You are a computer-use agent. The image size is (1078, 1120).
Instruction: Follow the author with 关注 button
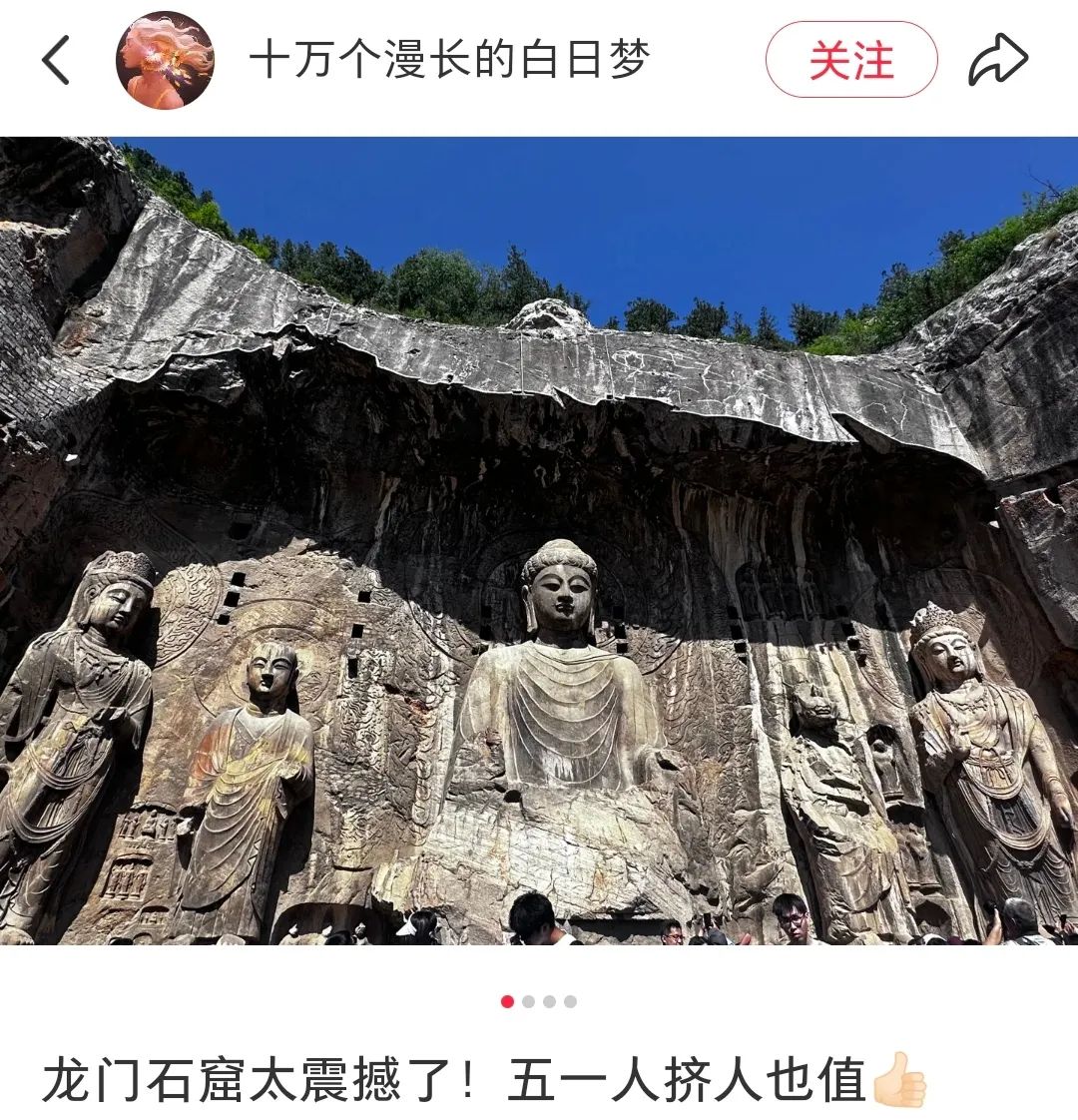(x=850, y=60)
